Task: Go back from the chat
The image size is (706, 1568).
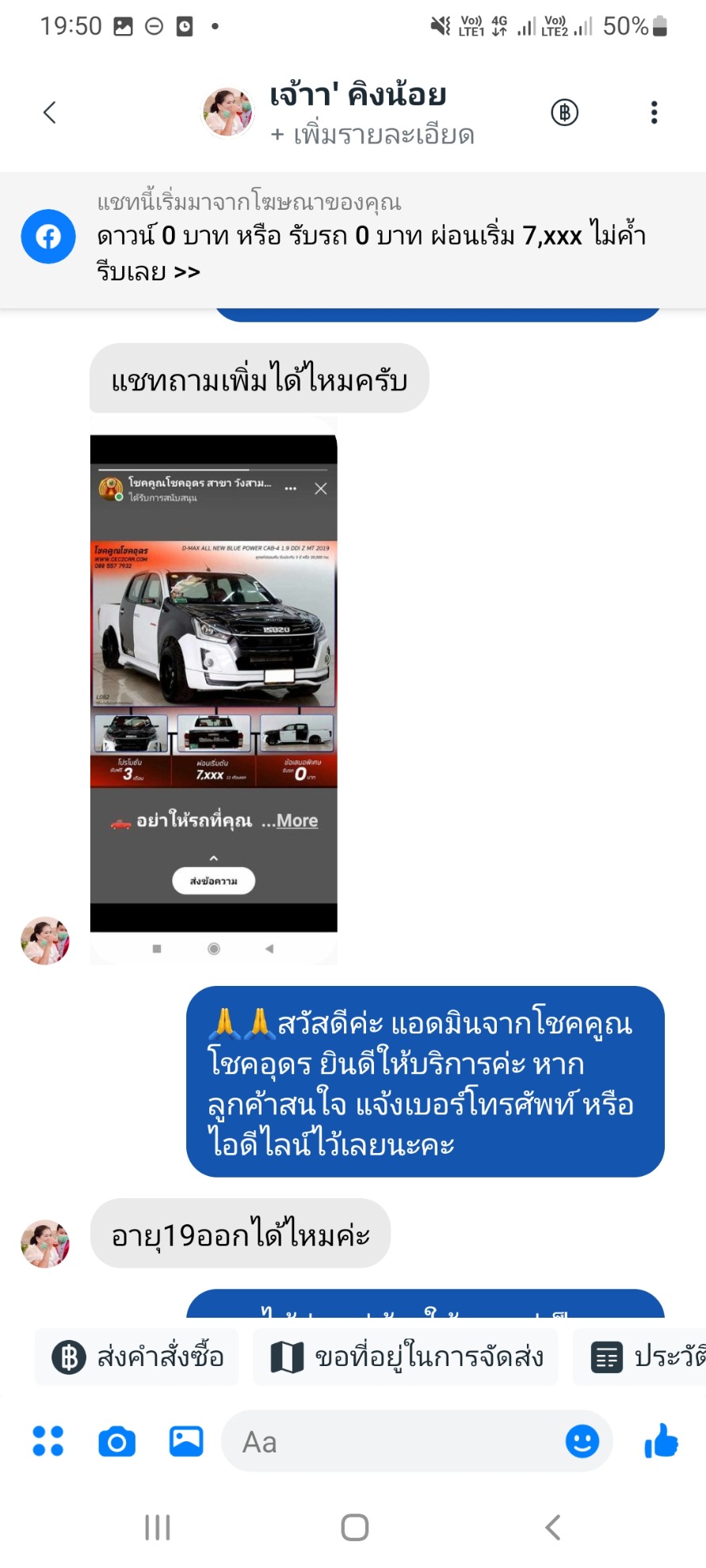Action: [x=50, y=112]
